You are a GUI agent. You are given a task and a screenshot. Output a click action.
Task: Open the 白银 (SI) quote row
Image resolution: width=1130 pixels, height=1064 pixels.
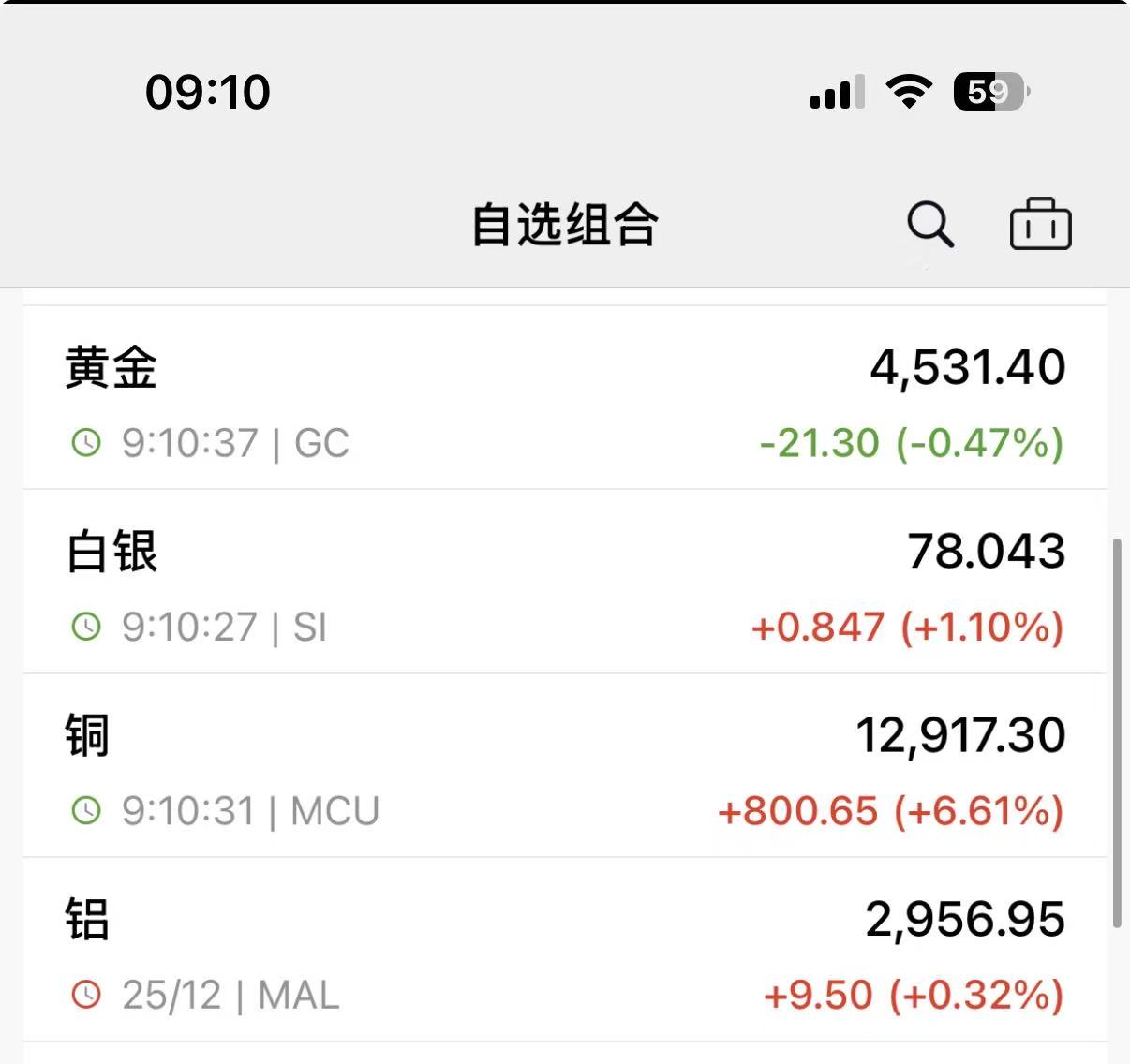coord(564,585)
